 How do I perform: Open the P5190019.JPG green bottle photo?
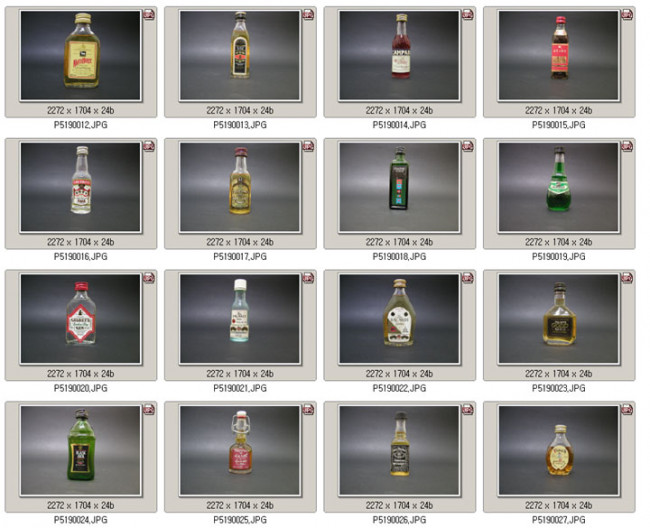[559, 187]
